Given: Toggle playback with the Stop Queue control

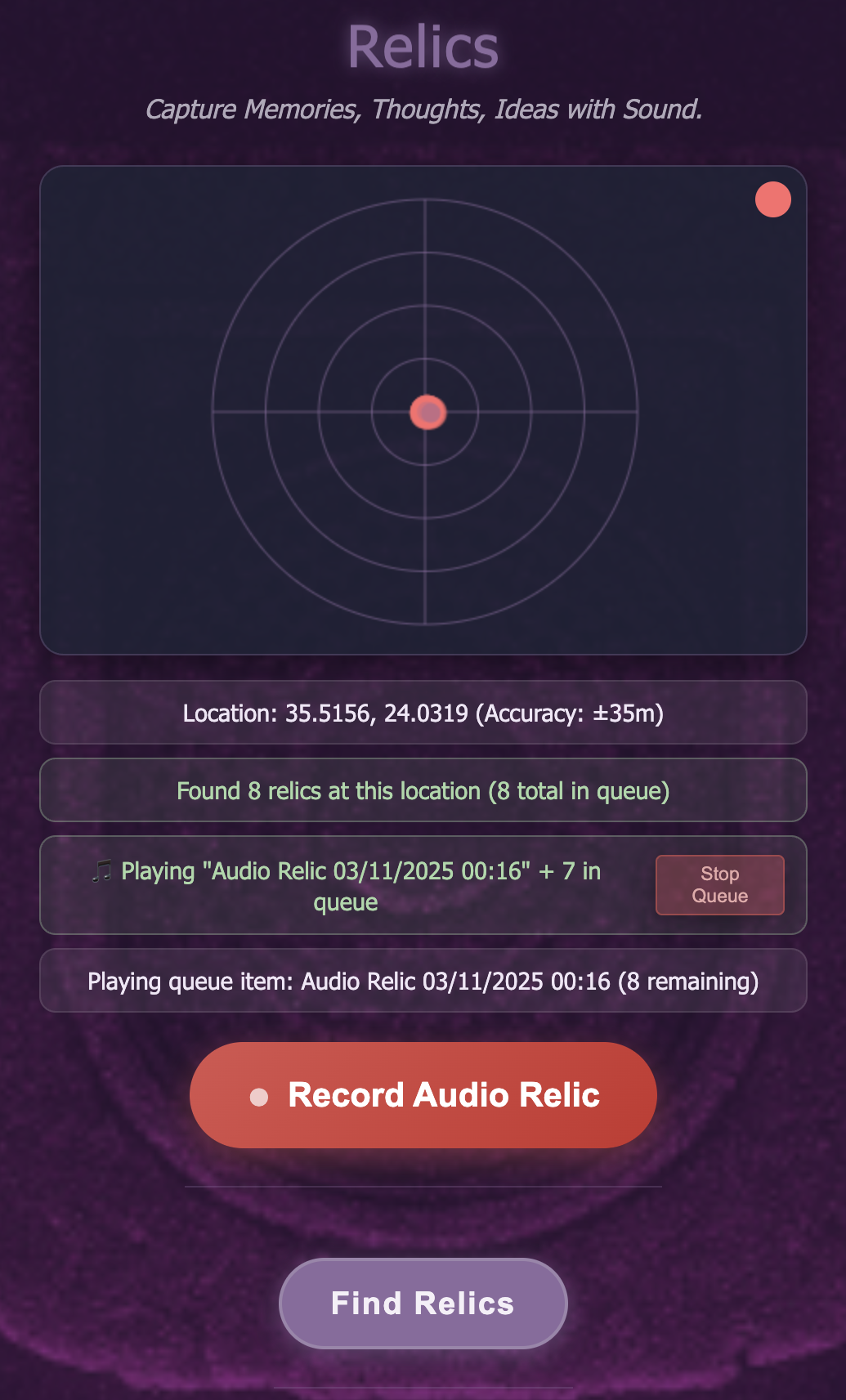Looking at the screenshot, I should click(719, 884).
